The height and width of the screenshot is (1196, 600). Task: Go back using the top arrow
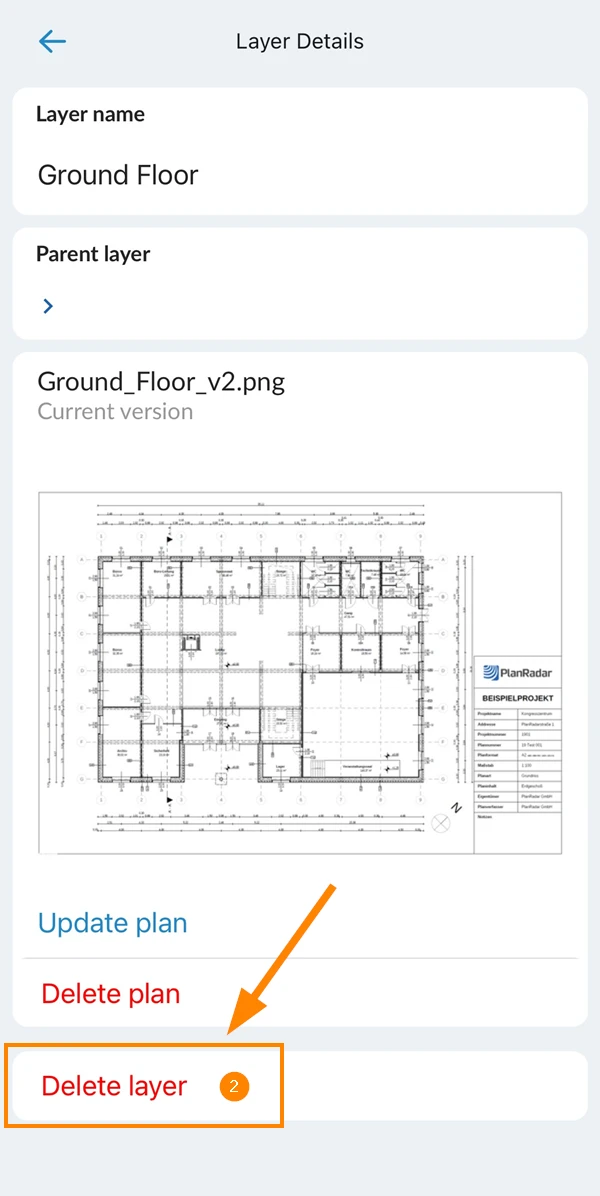(52, 41)
